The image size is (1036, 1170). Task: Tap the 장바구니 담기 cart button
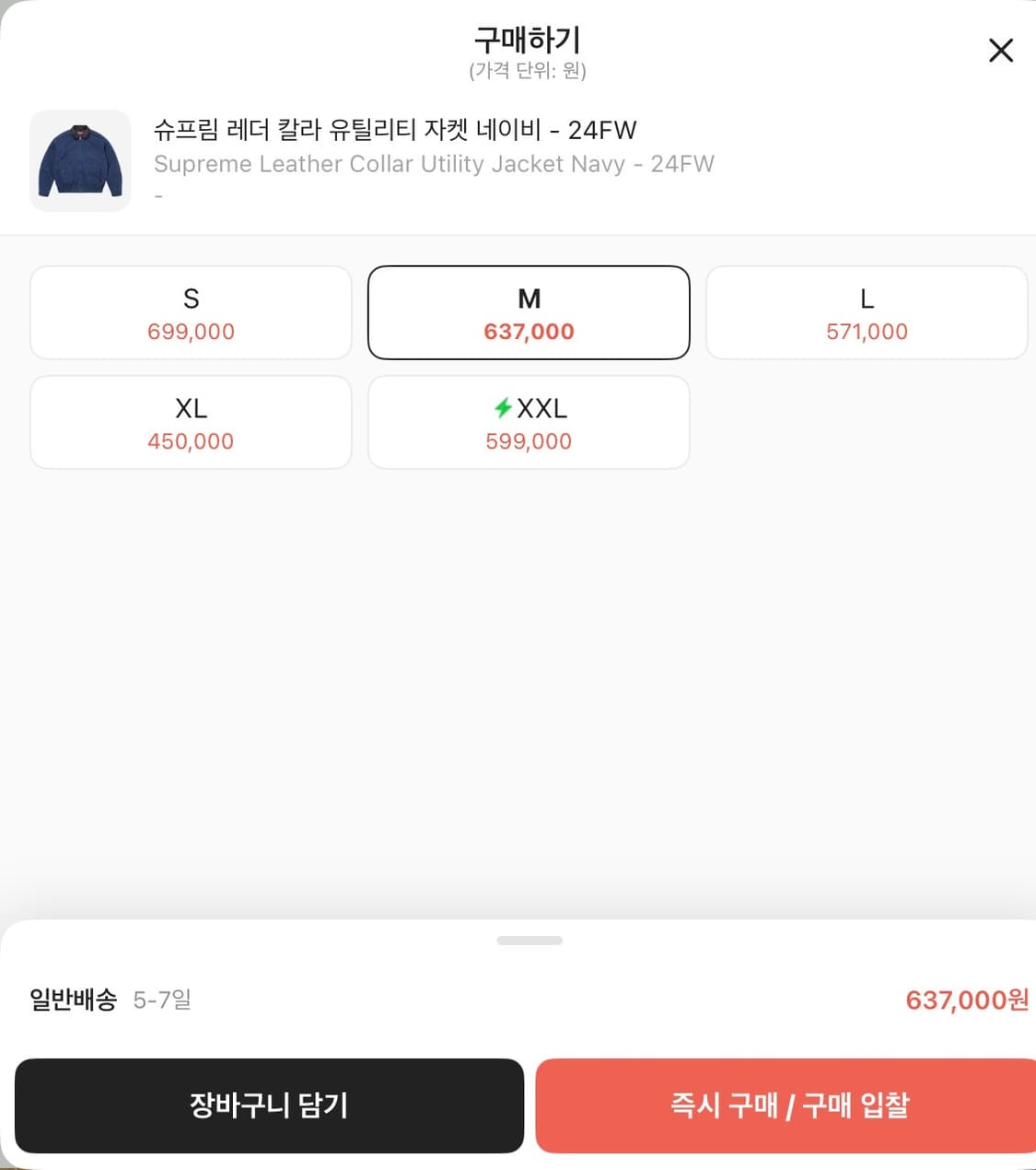point(268,1106)
